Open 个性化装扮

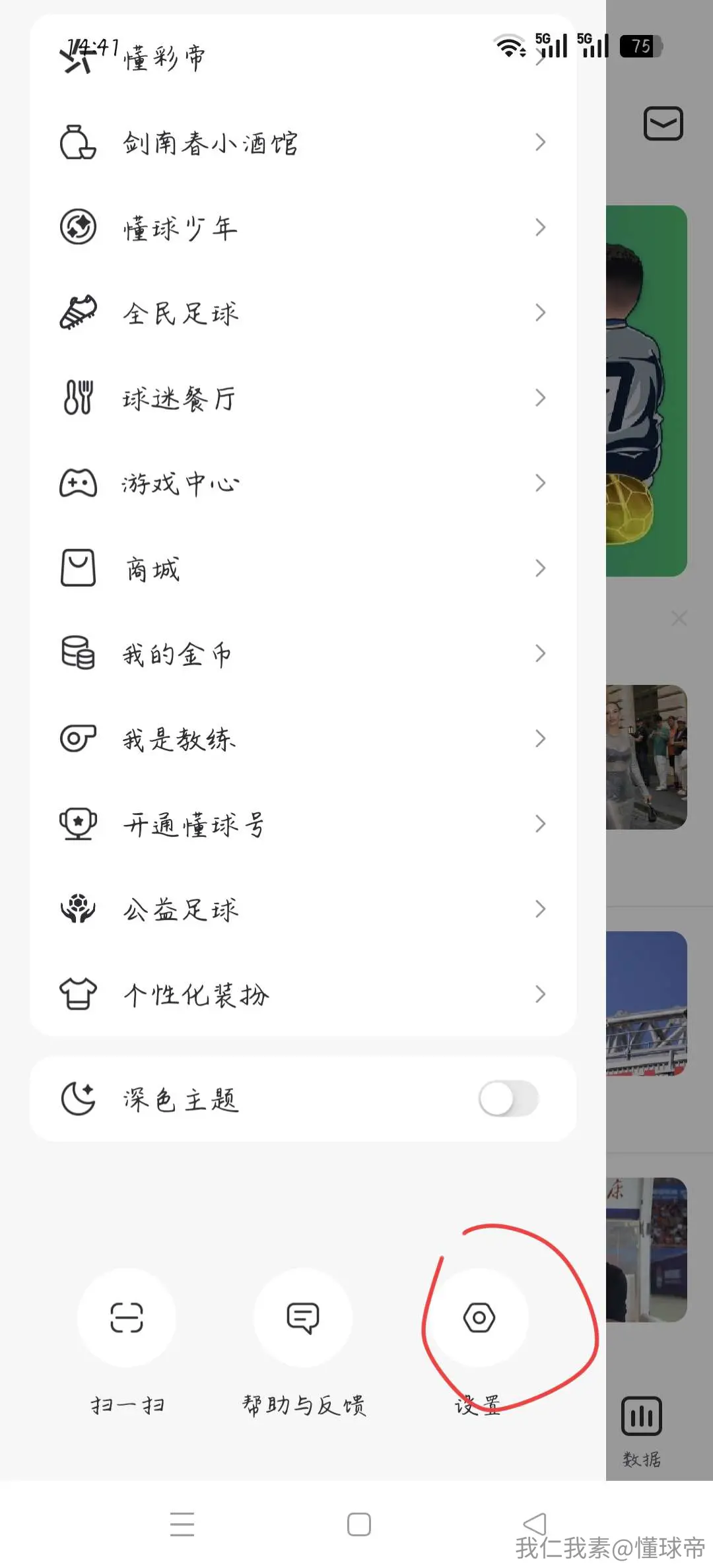point(303,994)
